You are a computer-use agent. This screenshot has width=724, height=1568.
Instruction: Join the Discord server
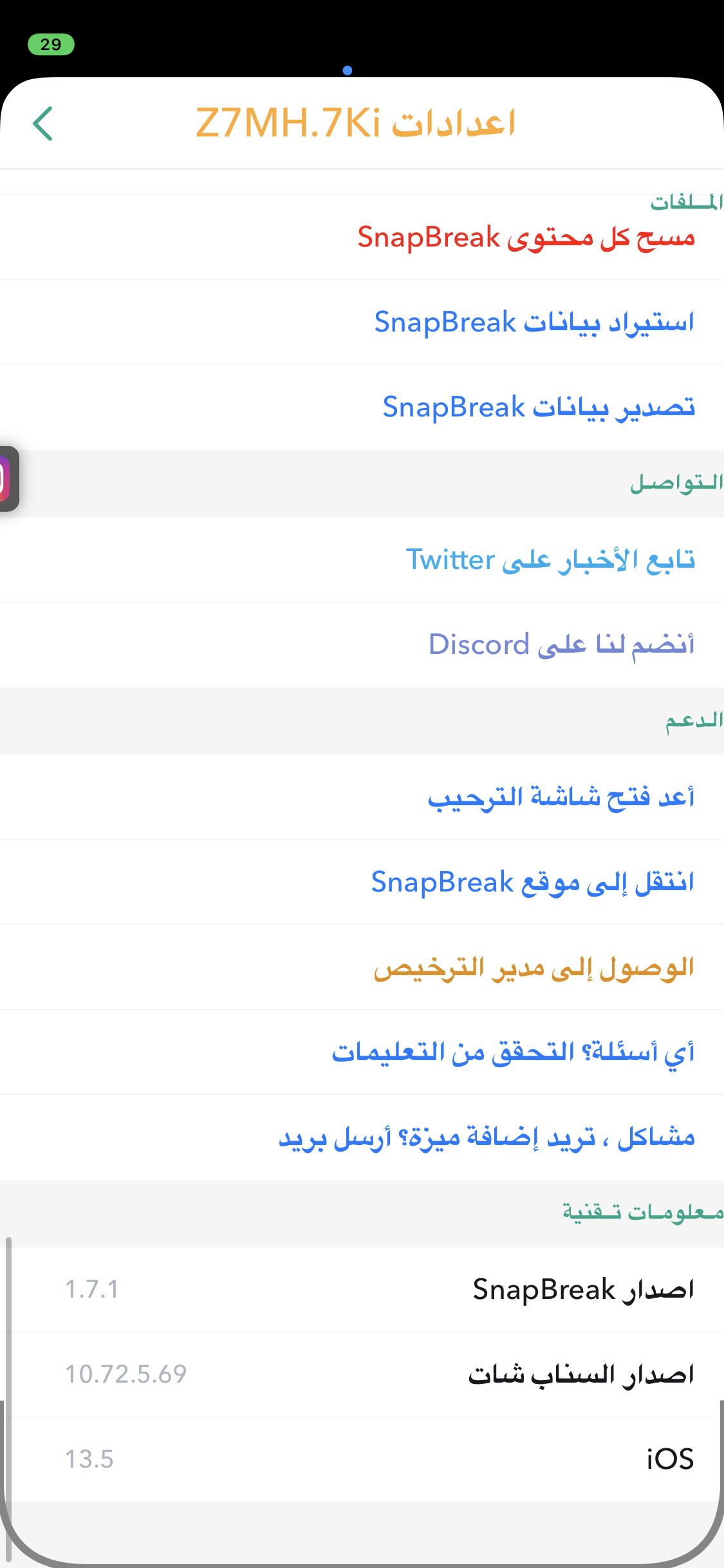tap(362, 645)
